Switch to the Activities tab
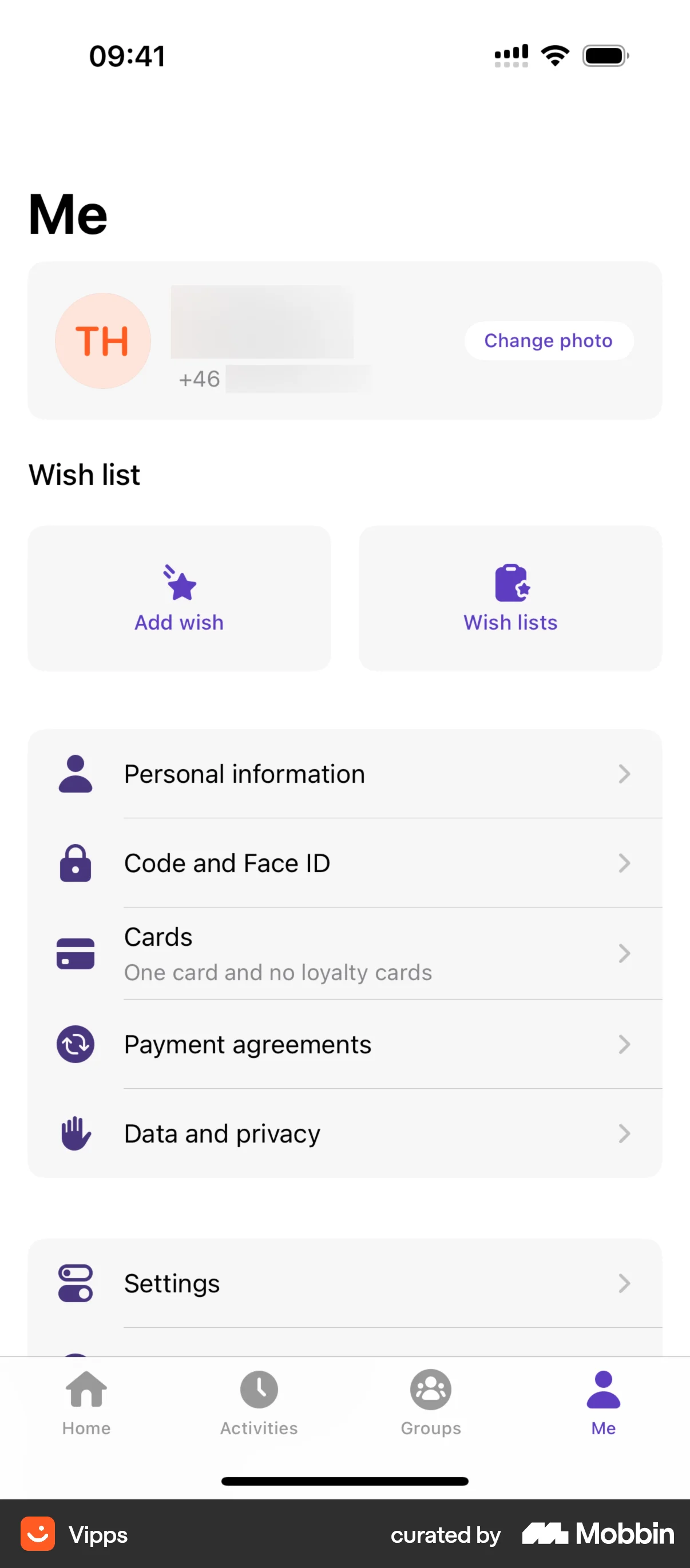The height and width of the screenshot is (1568, 690). coord(258,1406)
